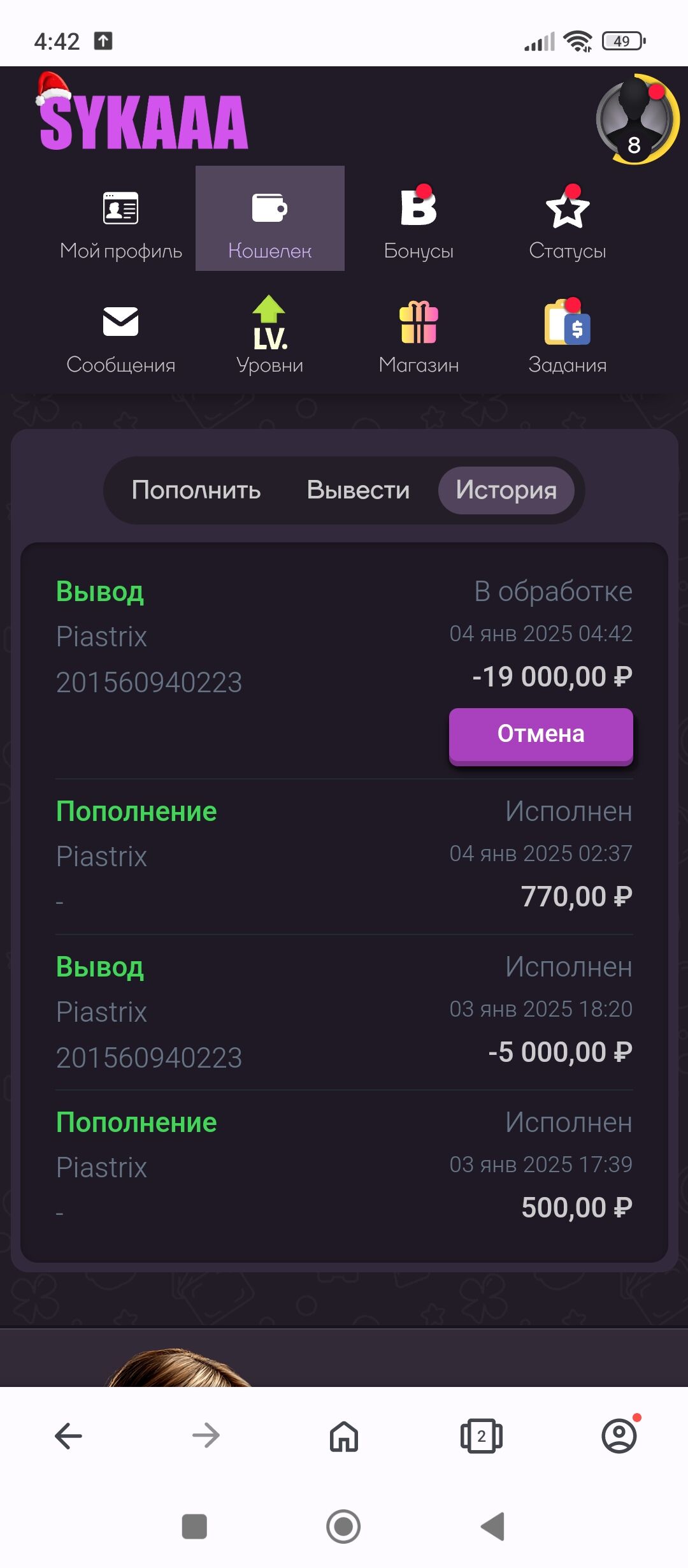688x1568 pixels.
Task: Select the История tab
Action: point(506,490)
